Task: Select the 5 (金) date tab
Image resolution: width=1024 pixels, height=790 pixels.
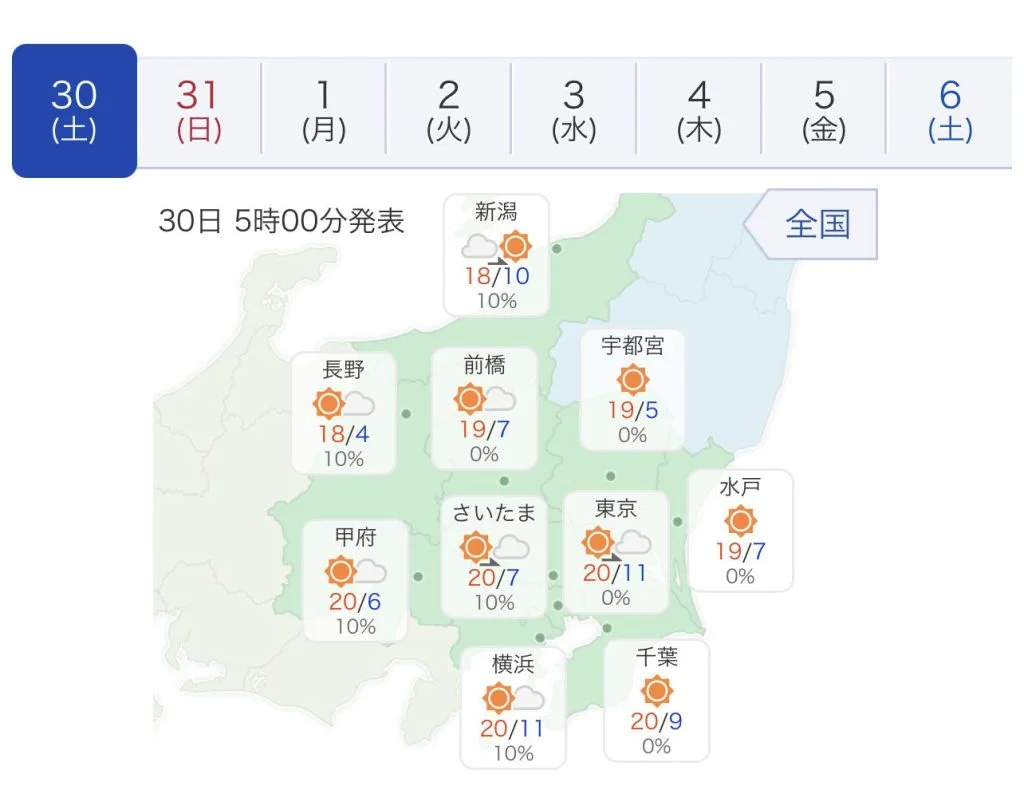Action: point(823,111)
